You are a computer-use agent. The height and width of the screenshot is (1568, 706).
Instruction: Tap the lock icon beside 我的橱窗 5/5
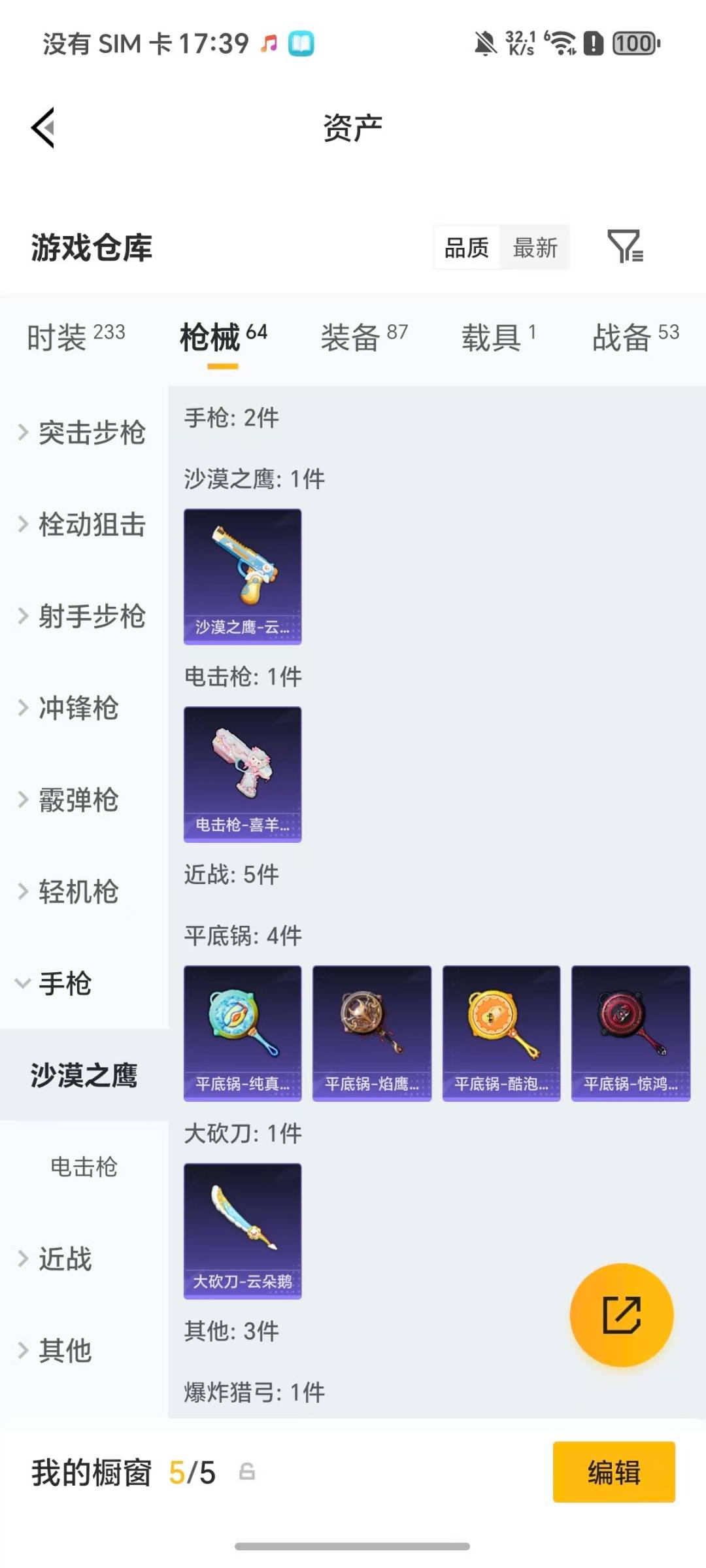point(246,1473)
